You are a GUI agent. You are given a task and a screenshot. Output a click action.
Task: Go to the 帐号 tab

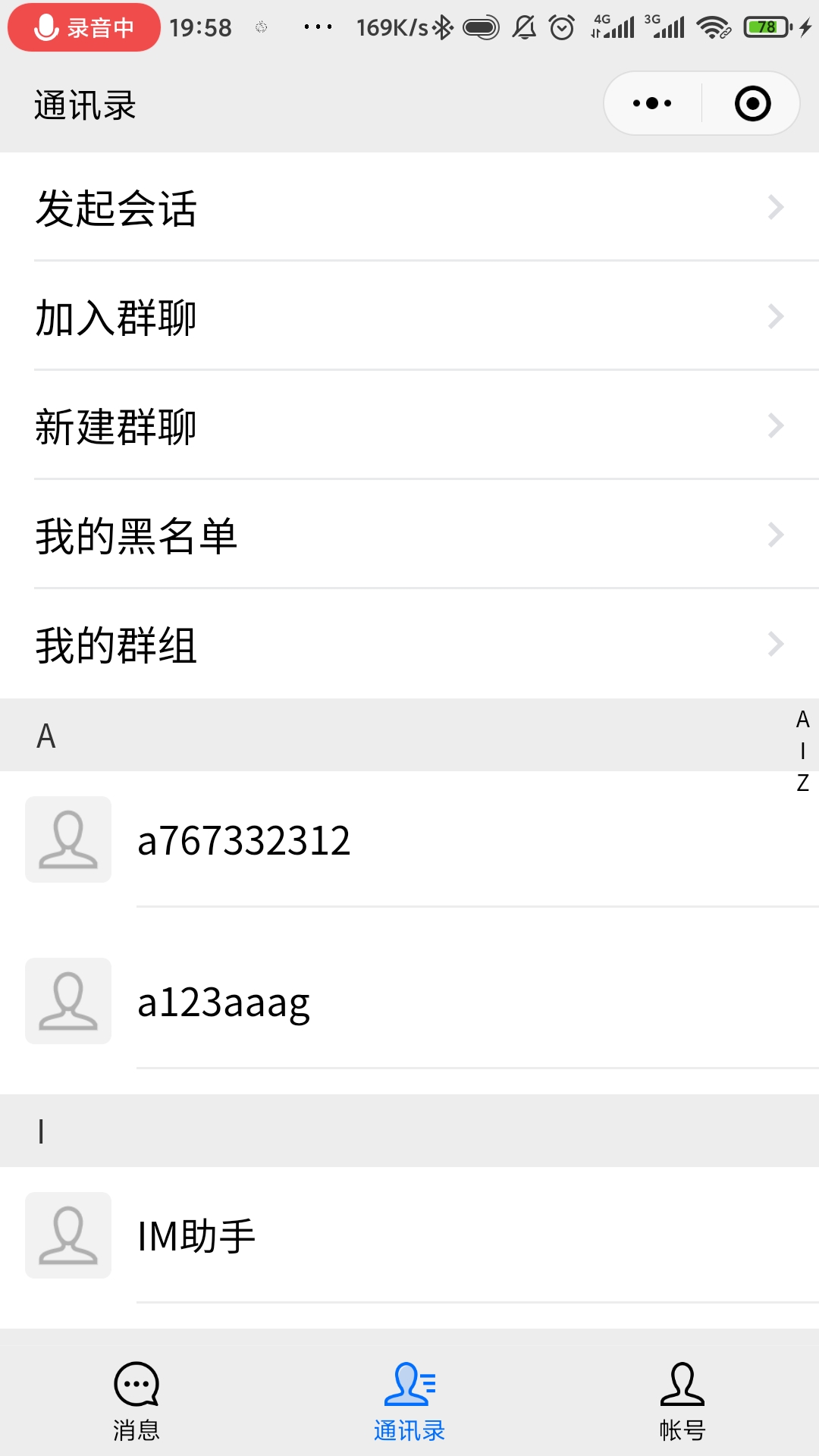coord(682,1401)
